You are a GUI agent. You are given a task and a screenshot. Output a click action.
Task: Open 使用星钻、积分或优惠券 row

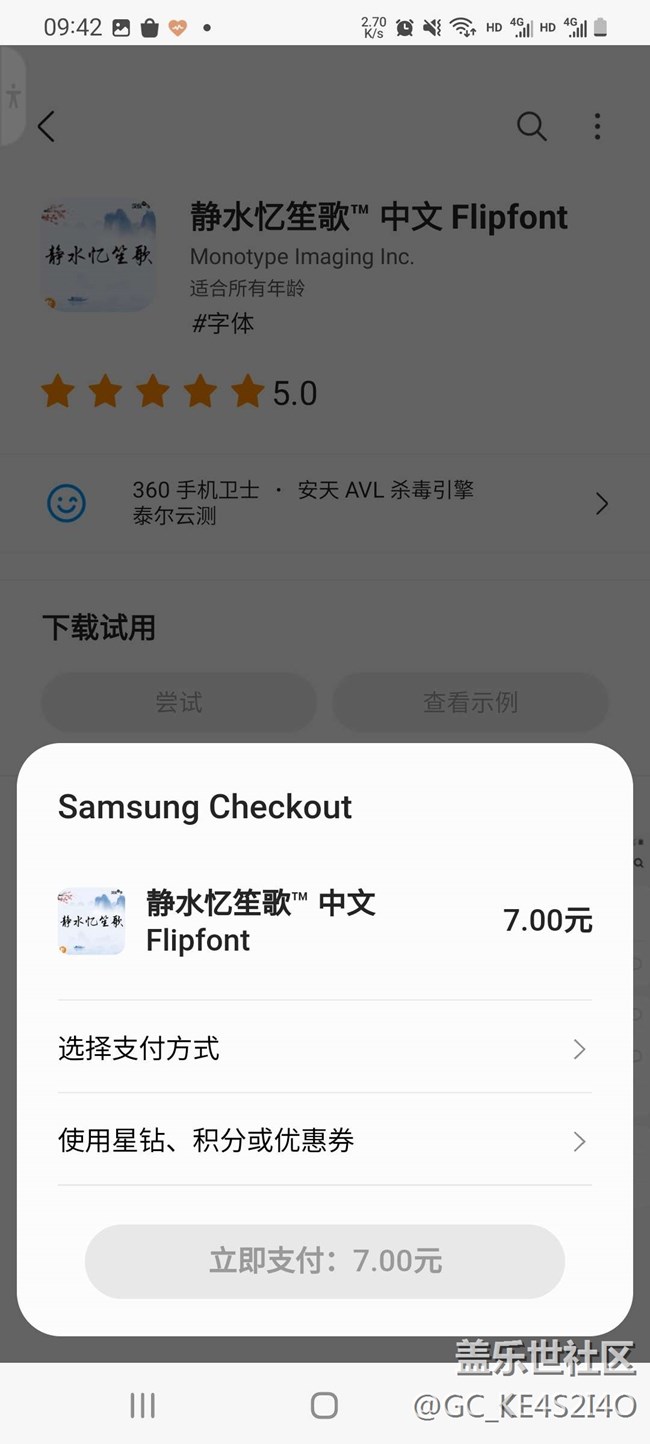pyautogui.click(x=325, y=1140)
